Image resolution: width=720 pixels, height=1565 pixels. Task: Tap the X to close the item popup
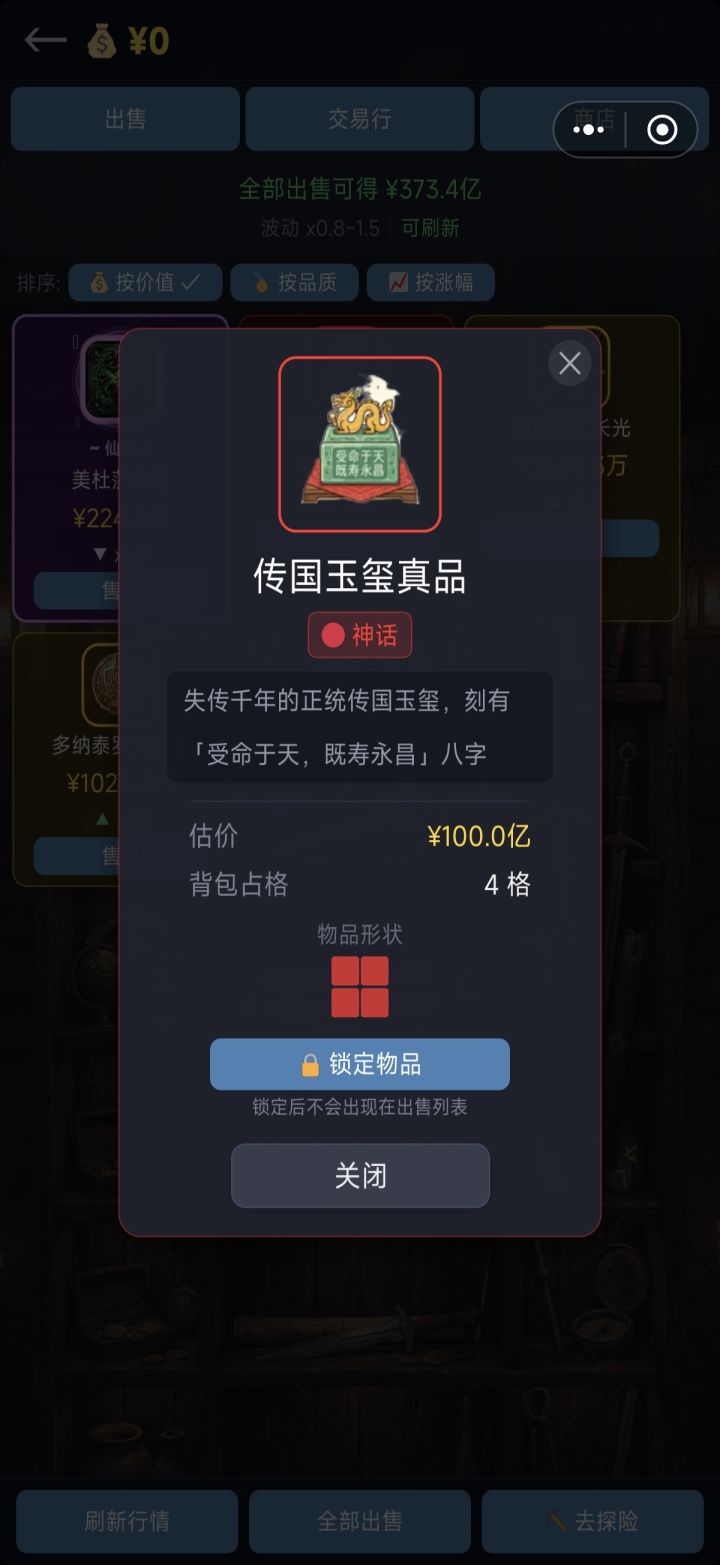[x=570, y=363]
